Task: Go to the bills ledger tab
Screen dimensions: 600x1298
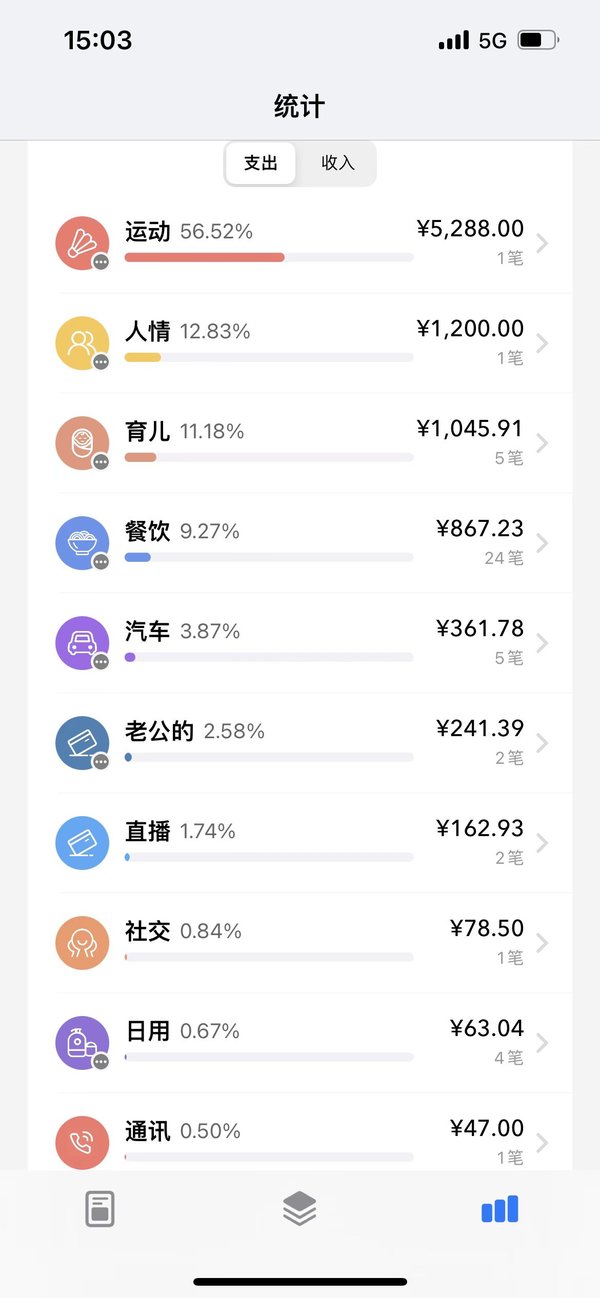Action: point(100,1209)
